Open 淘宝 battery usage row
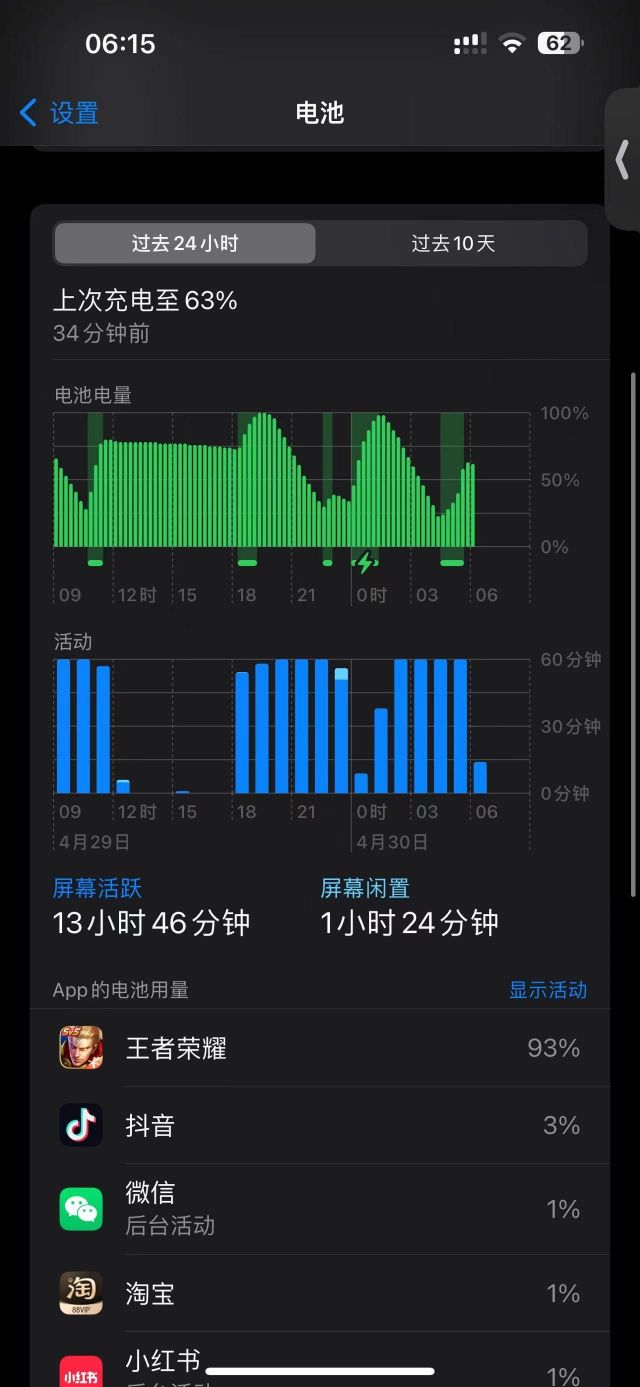 click(x=320, y=1293)
